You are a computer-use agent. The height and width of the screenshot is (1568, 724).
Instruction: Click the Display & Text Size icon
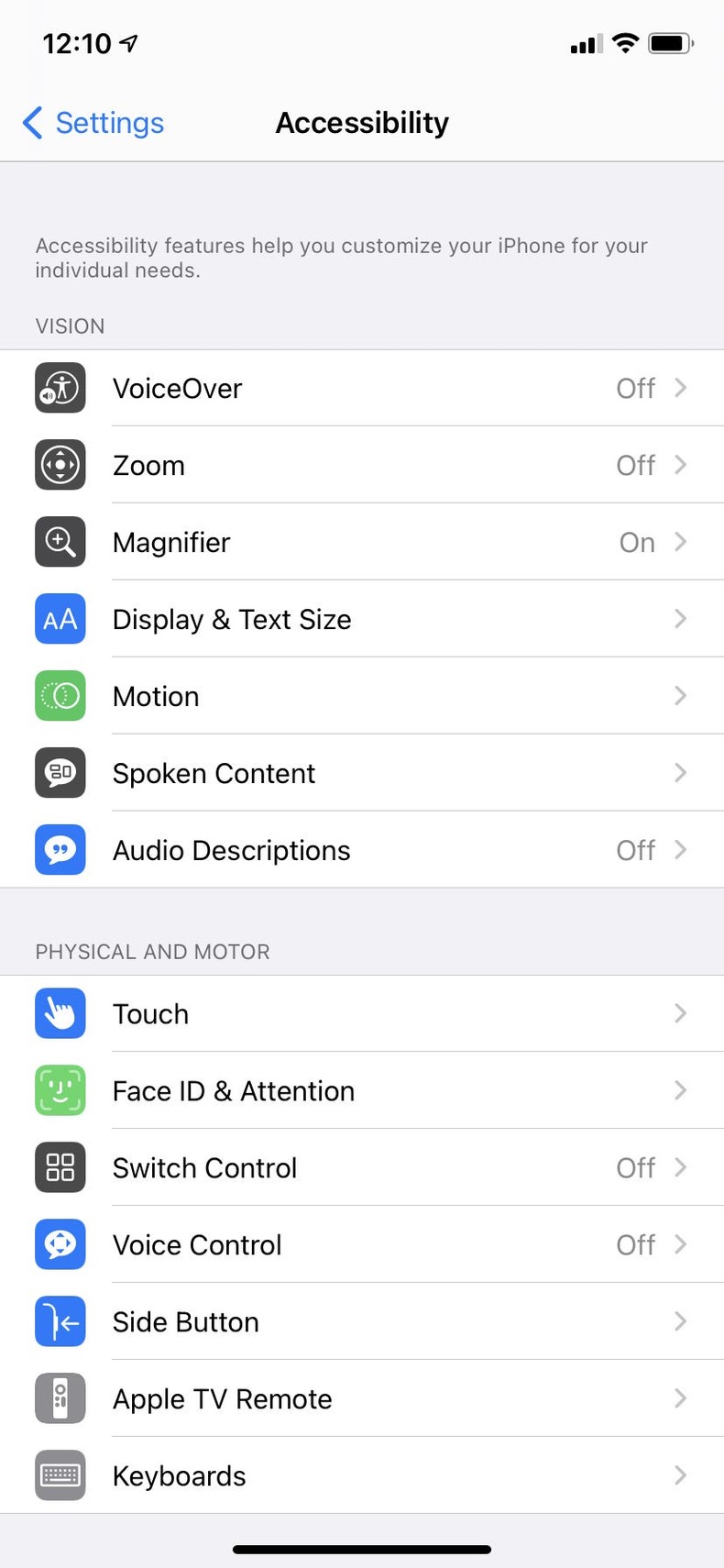60,619
